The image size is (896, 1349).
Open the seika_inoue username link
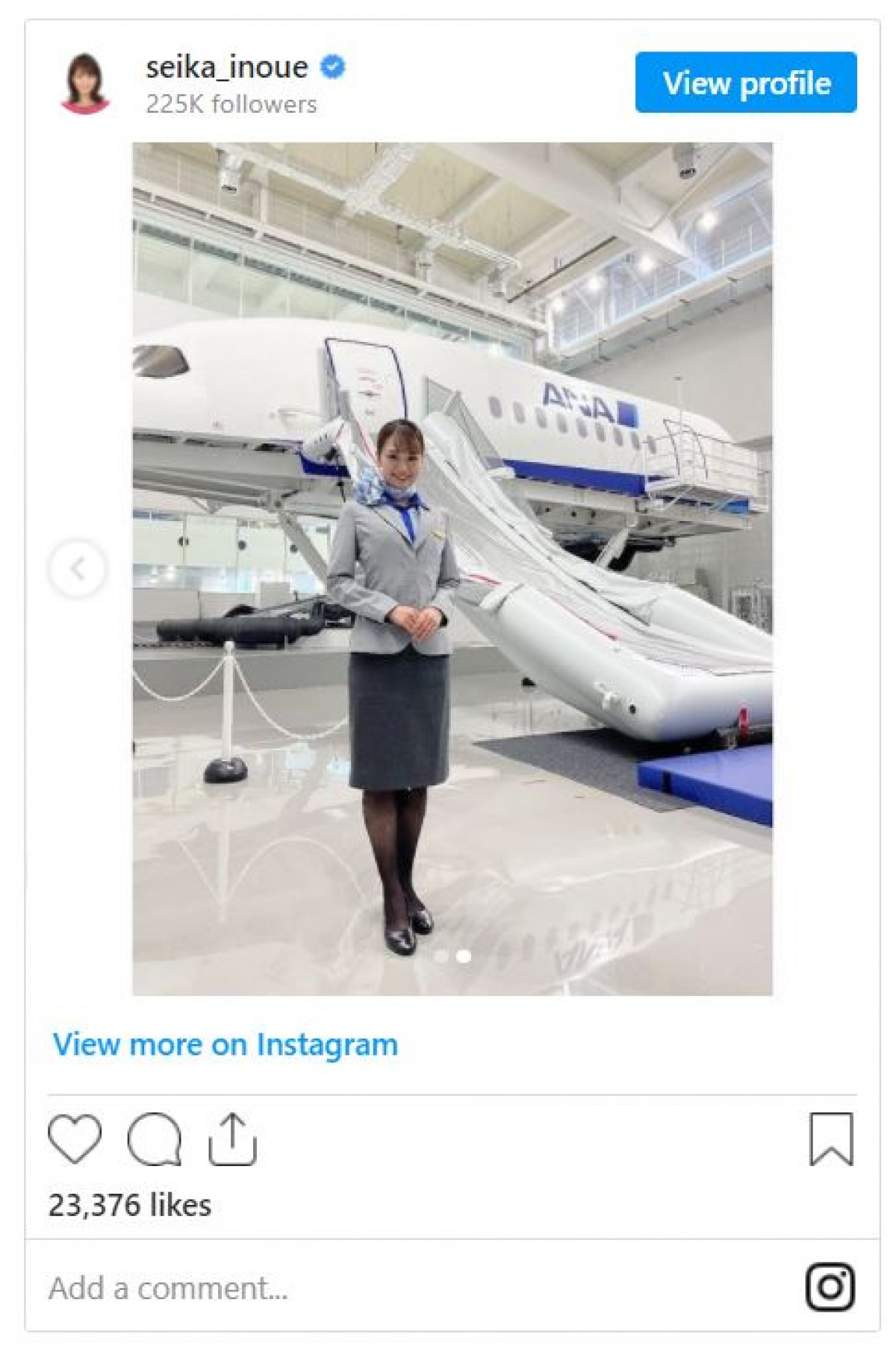(x=226, y=67)
